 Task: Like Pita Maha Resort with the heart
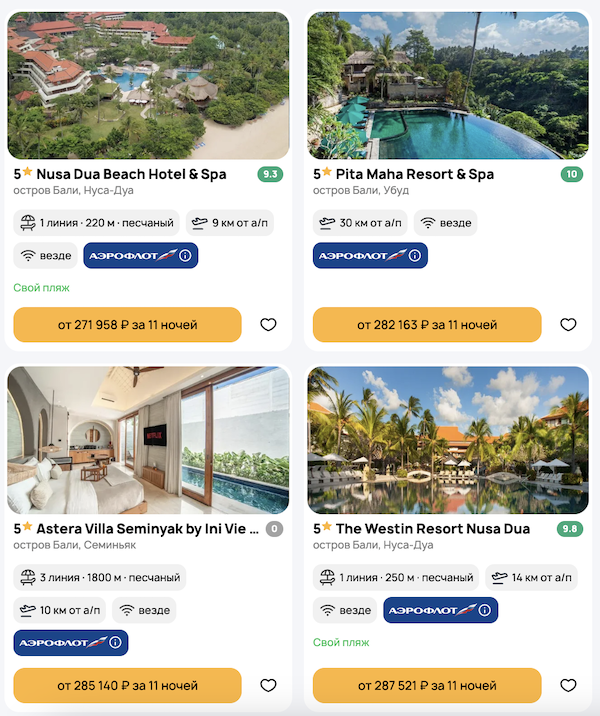coord(568,325)
